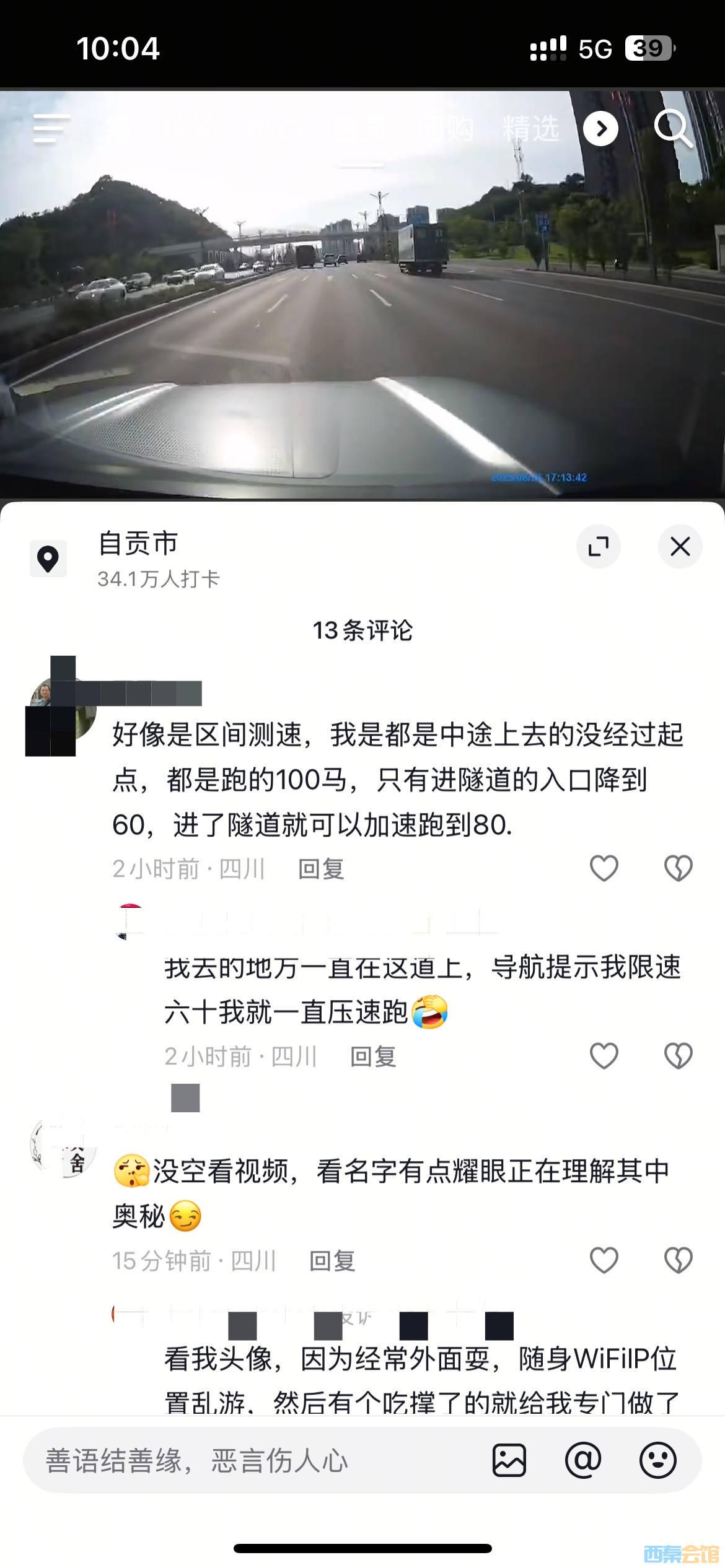Open the emoji picker in comment box
The image size is (725, 1568).
(657, 1460)
